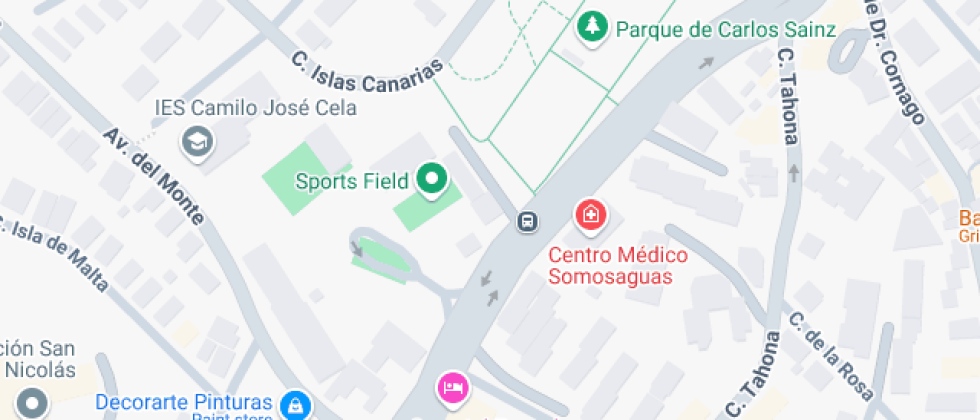Open the pink hotel marker

(452, 386)
